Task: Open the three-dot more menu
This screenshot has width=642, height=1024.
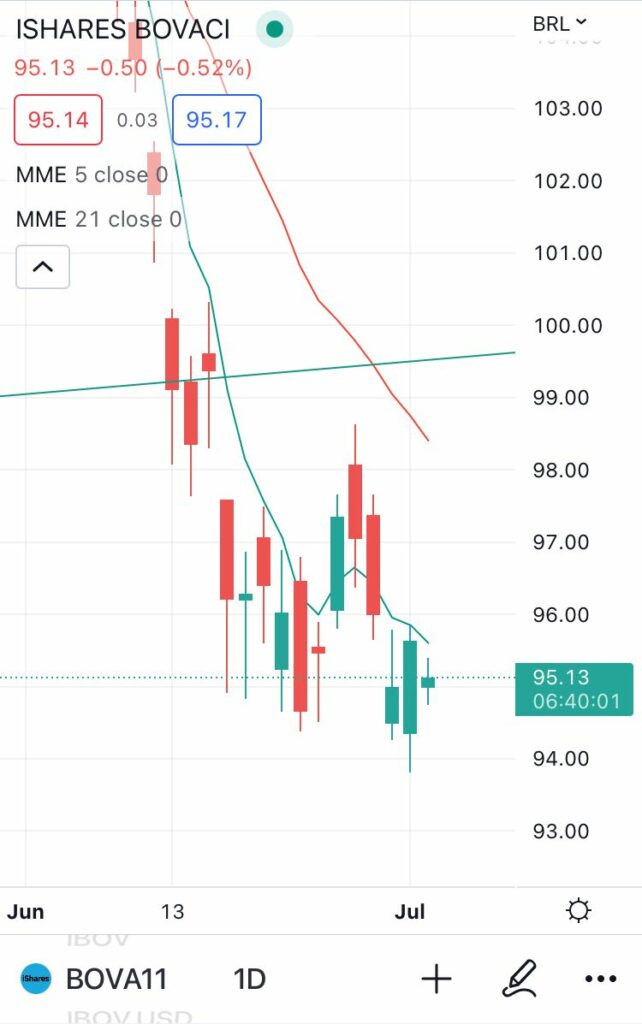Action: (x=600, y=979)
